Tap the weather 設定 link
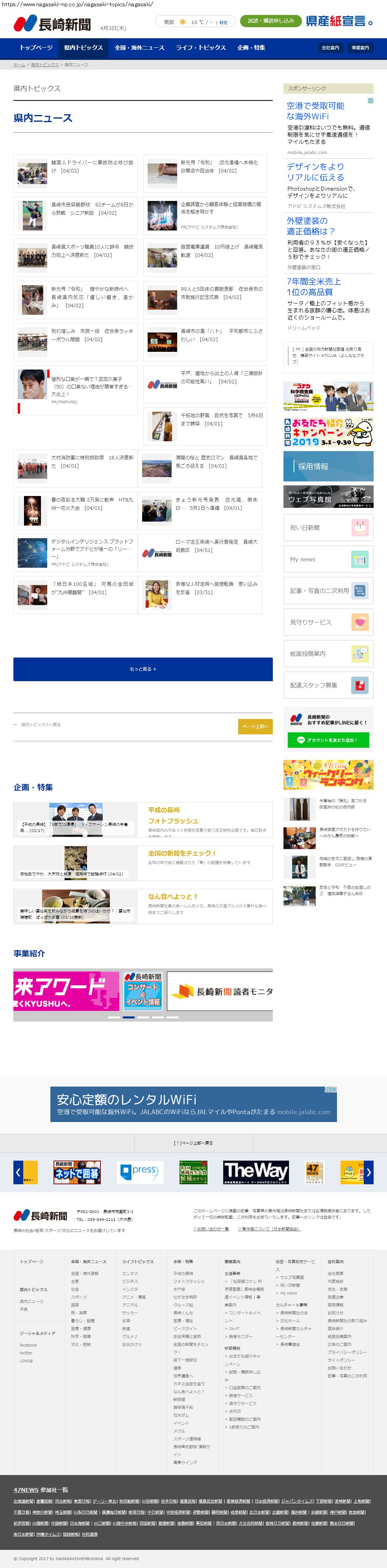387x1568 pixels. (223, 22)
